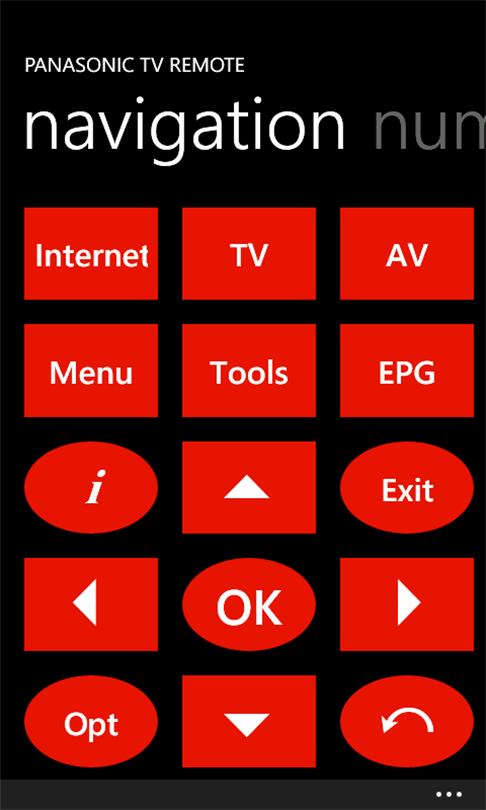Tap the Internet button
The image size is (486, 810).
coord(91,254)
